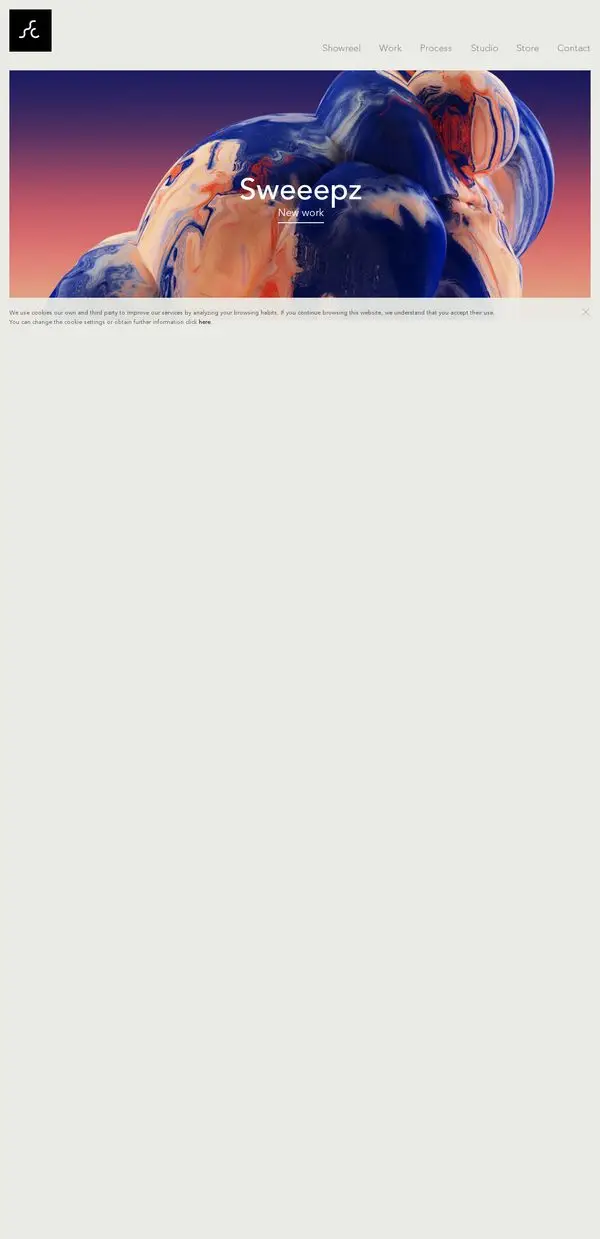Open the Process page
This screenshot has height=1239, width=600.
pos(436,48)
